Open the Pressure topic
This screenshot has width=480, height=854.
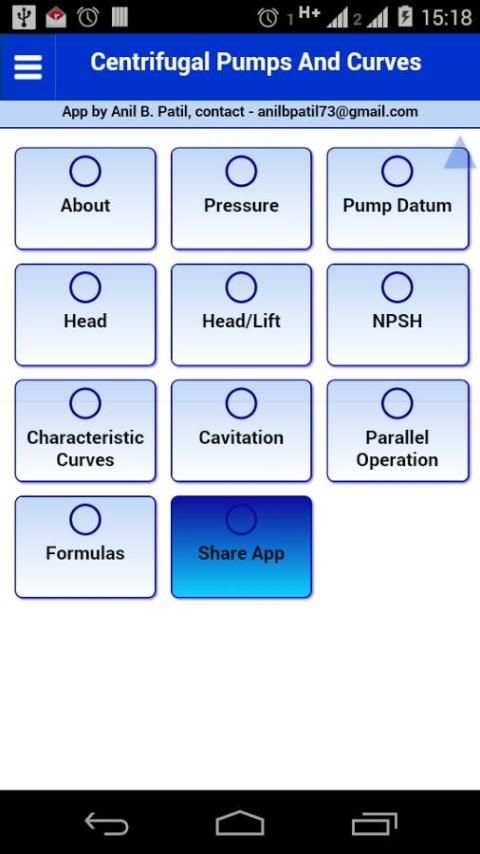click(241, 199)
